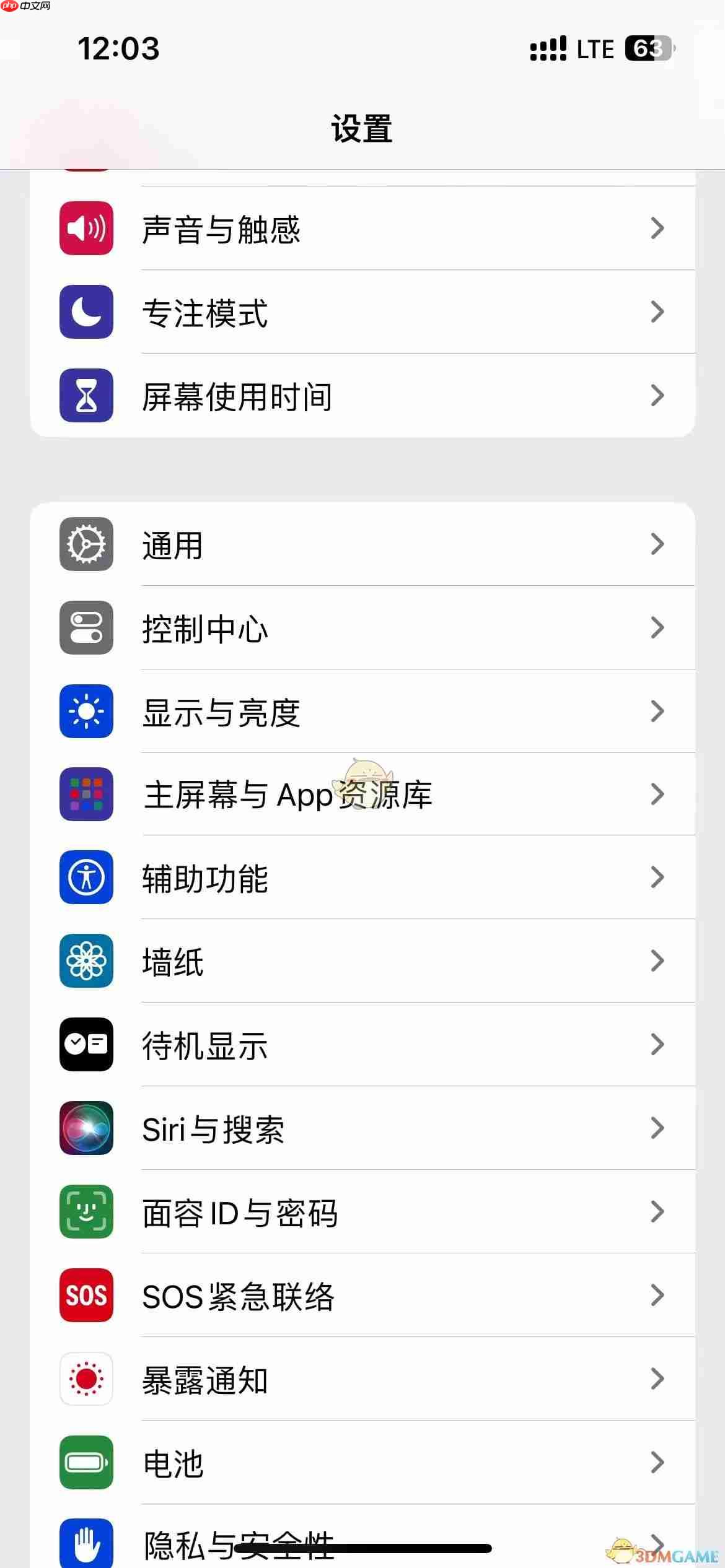
Task: Tap the green 面容 ID 与密码 icon
Action: click(86, 1212)
